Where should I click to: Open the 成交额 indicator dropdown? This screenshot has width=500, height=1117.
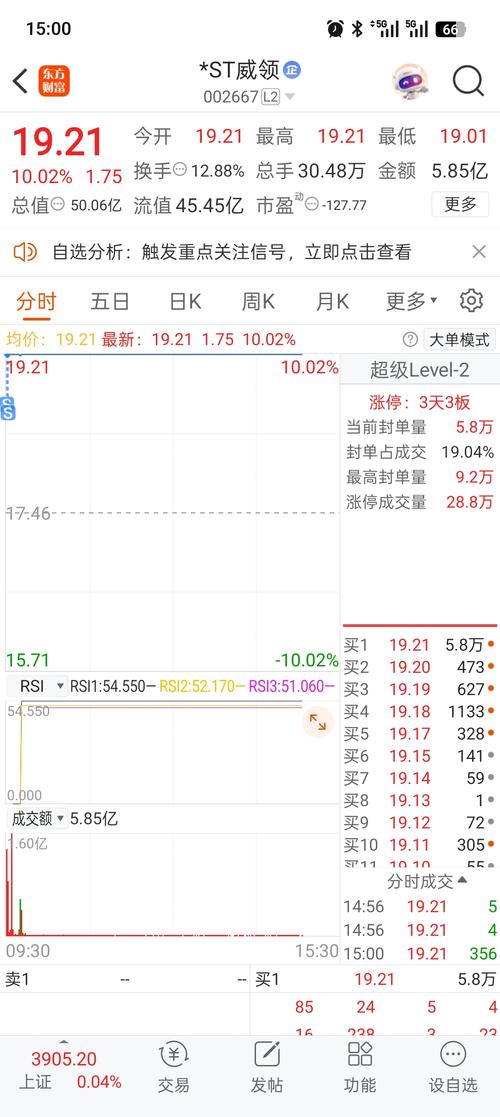pos(37,819)
